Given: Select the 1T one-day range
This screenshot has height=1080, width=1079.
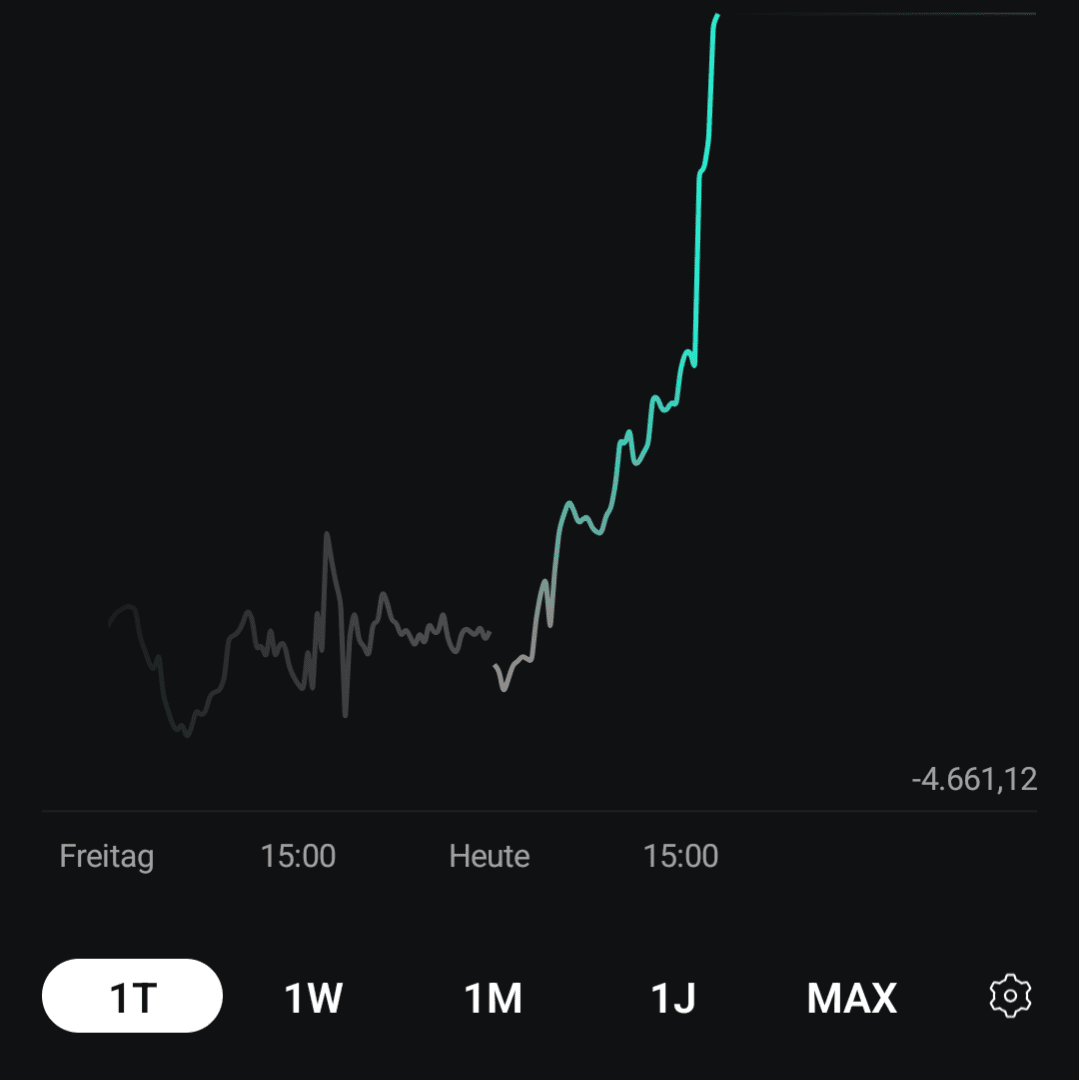Looking at the screenshot, I should coord(132,996).
